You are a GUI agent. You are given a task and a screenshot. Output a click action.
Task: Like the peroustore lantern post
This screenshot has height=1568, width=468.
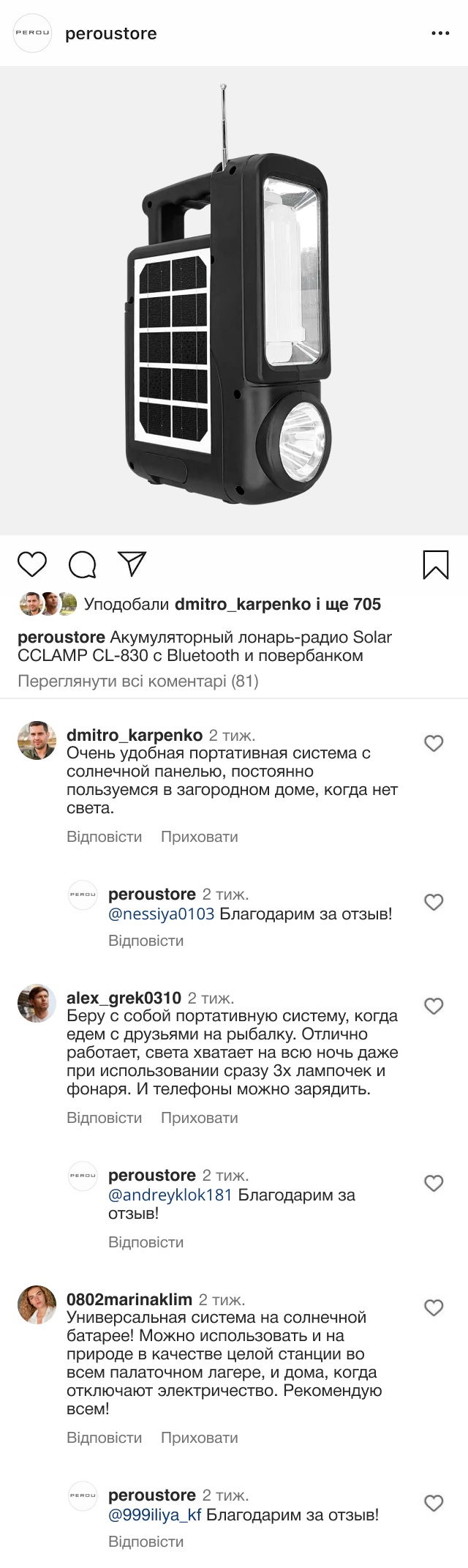click(32, 564)
